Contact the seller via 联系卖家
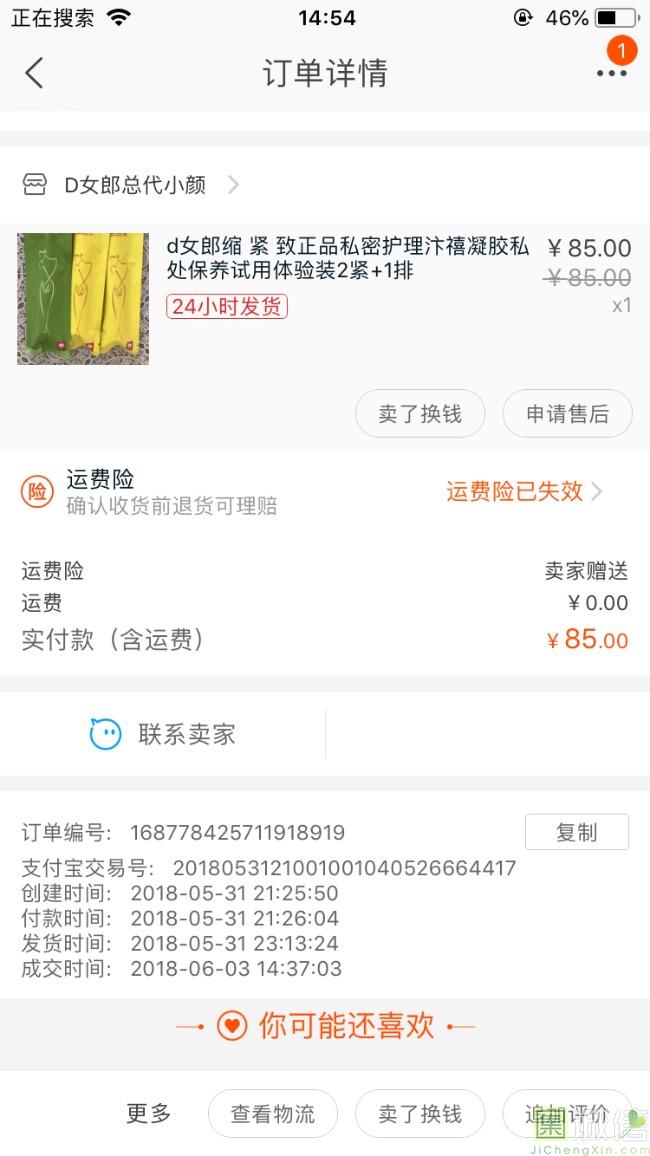 [164, 734]
